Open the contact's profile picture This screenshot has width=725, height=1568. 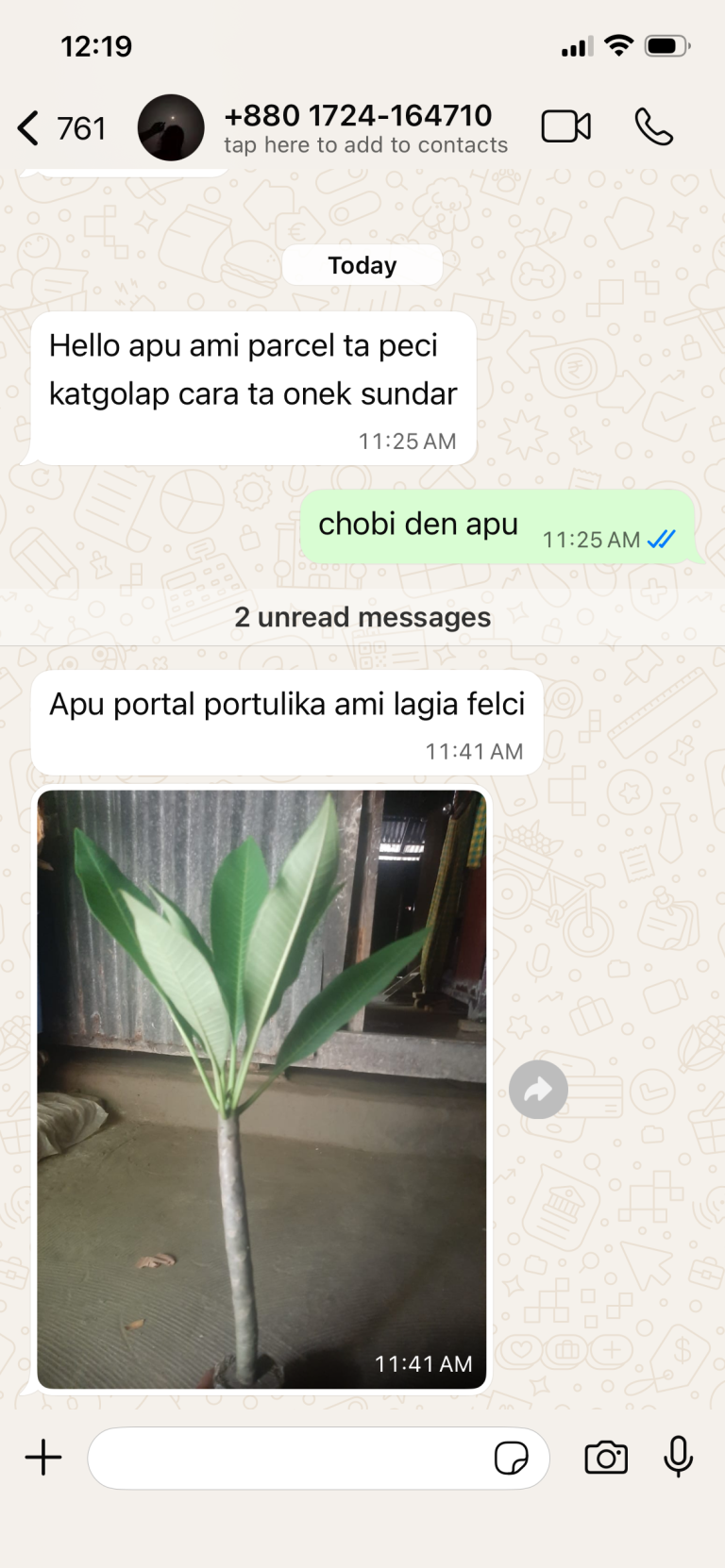click(171, 127)
